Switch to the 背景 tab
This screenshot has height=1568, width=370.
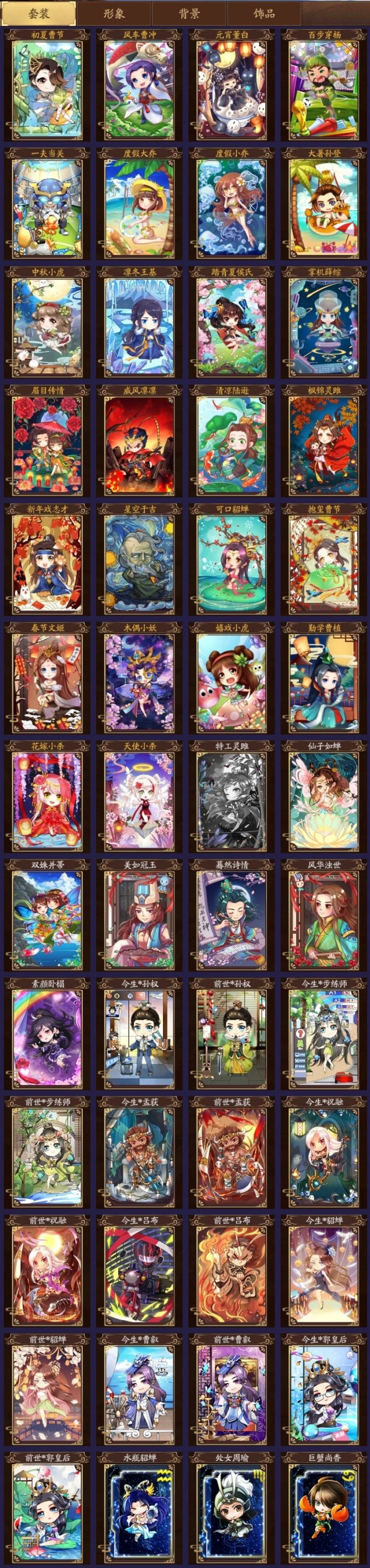click(x=189, y=13)
